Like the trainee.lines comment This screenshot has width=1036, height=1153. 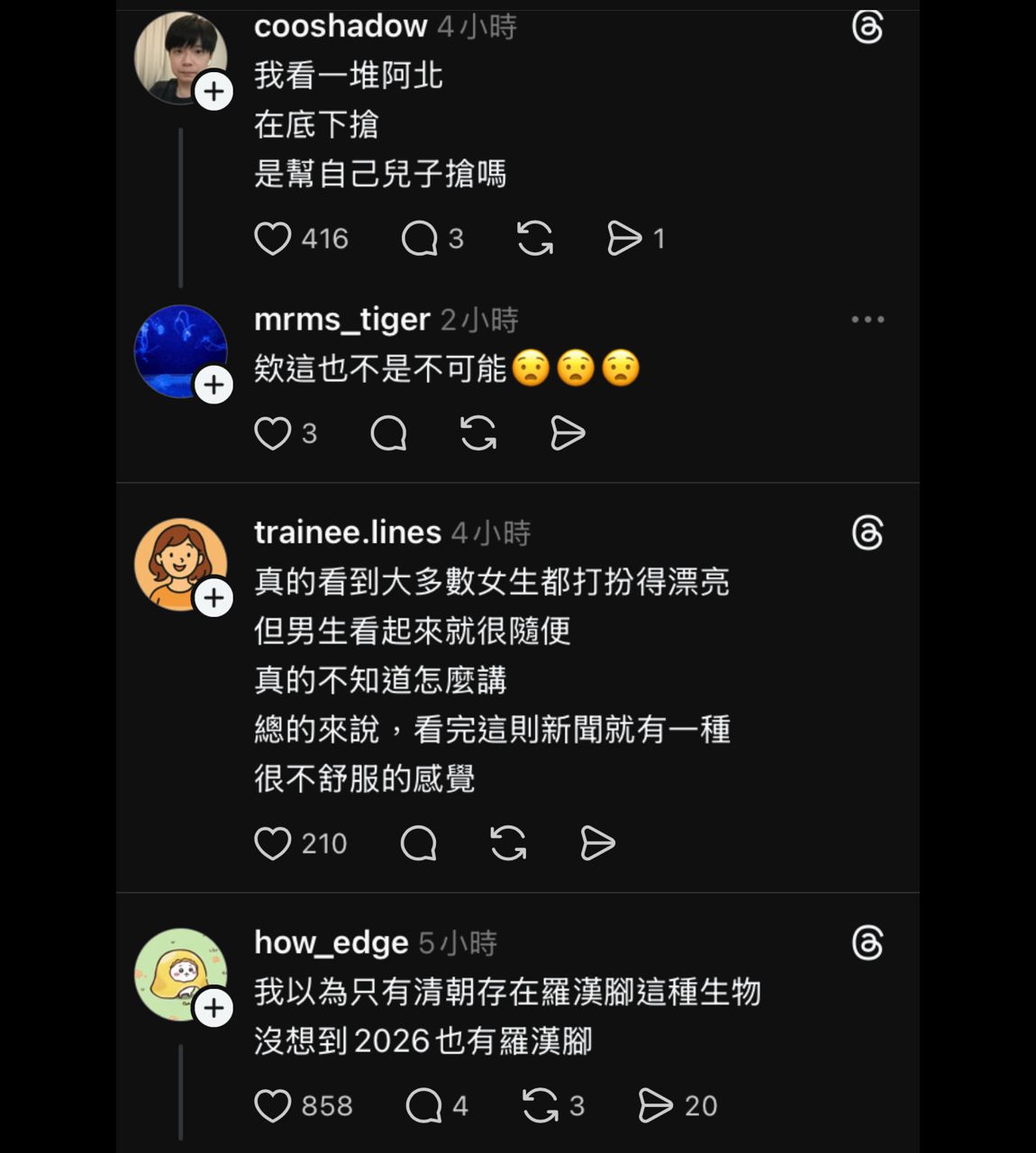[273, 843]
